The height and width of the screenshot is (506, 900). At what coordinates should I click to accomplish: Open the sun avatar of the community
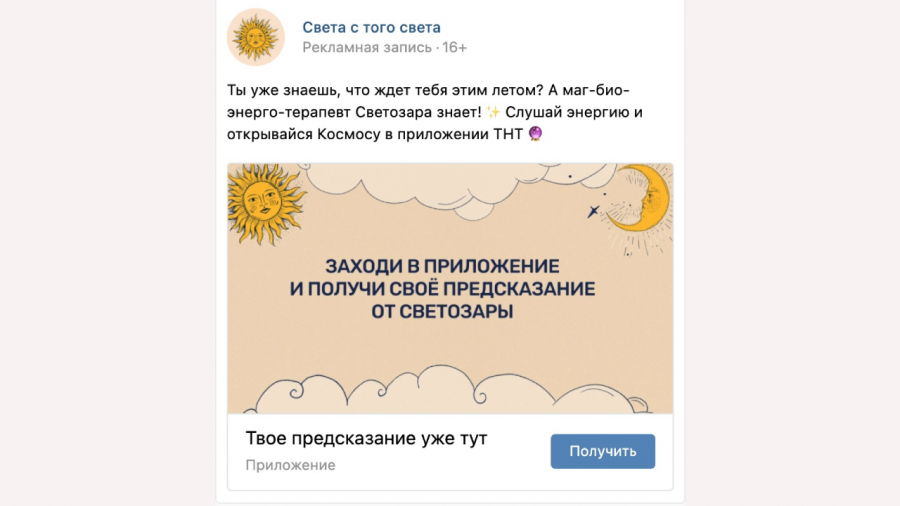pyautogui.click(x=256, y=37)
